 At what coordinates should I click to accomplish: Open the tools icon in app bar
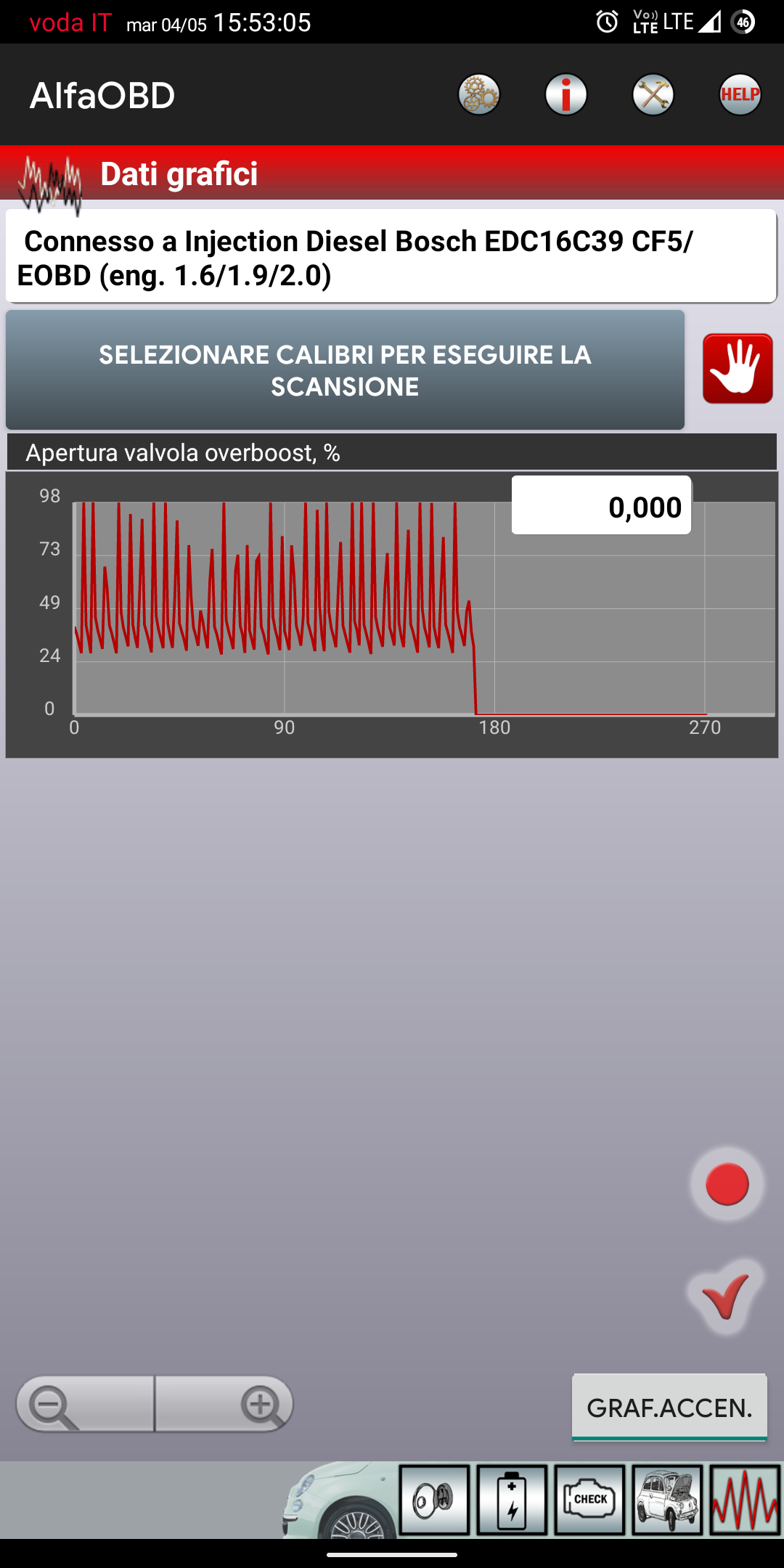click(x=653, y=94)
